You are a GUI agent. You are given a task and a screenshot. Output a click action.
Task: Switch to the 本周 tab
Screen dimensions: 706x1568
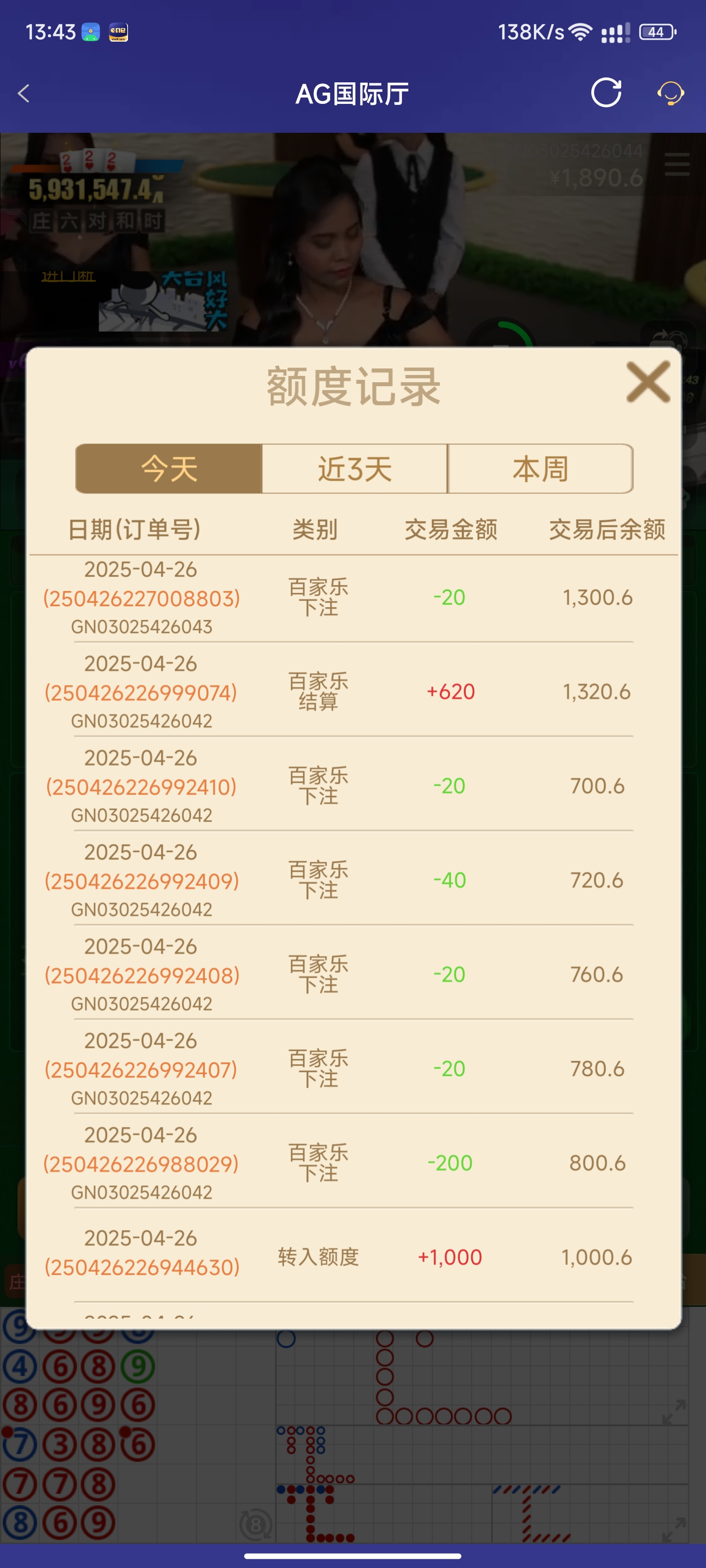click(540, 469)
